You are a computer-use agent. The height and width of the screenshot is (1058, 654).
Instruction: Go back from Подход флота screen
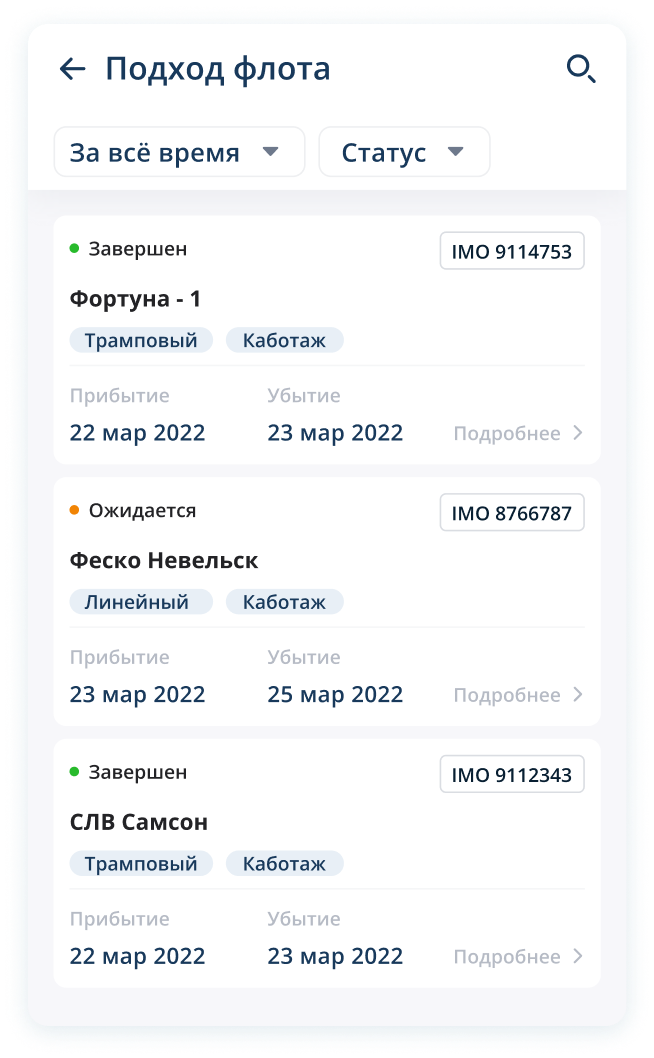click(72, 69)
